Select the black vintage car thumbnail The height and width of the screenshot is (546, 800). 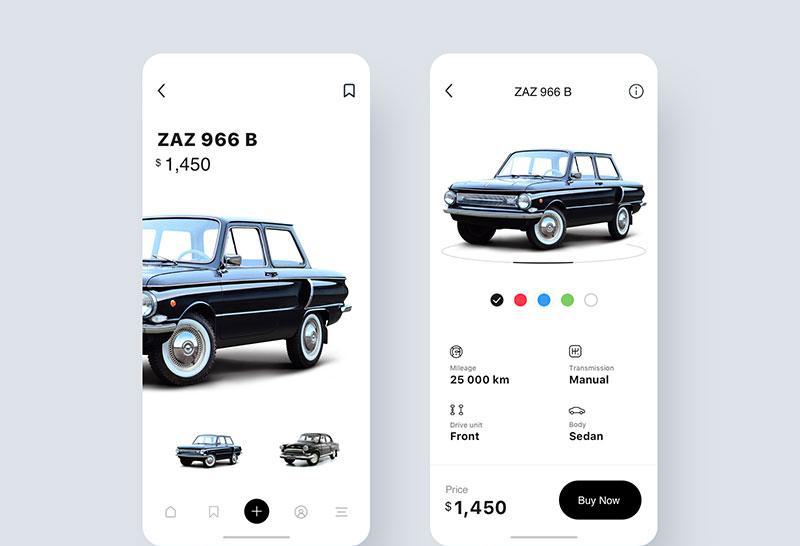[309, 449]
